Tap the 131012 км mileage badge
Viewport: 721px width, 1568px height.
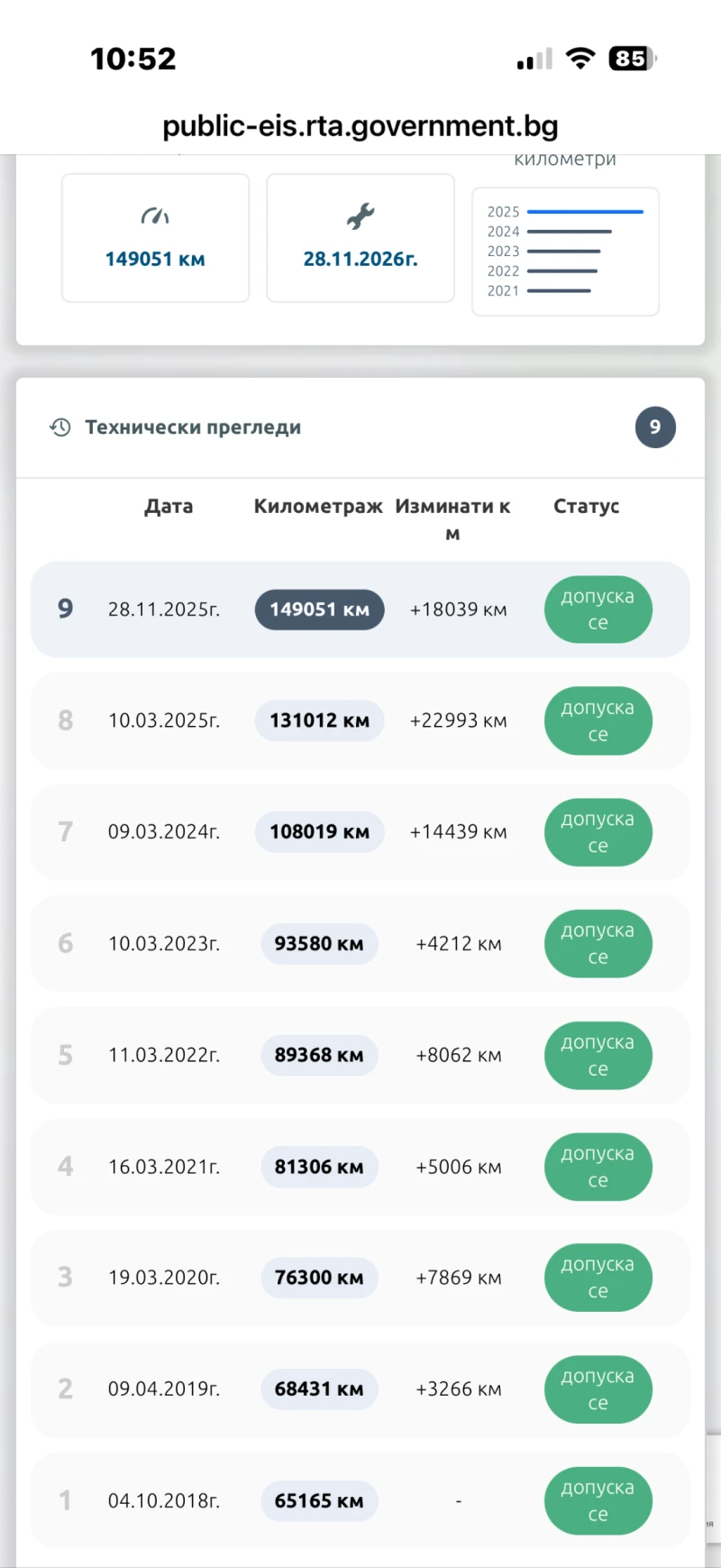[x=319, y=720]
